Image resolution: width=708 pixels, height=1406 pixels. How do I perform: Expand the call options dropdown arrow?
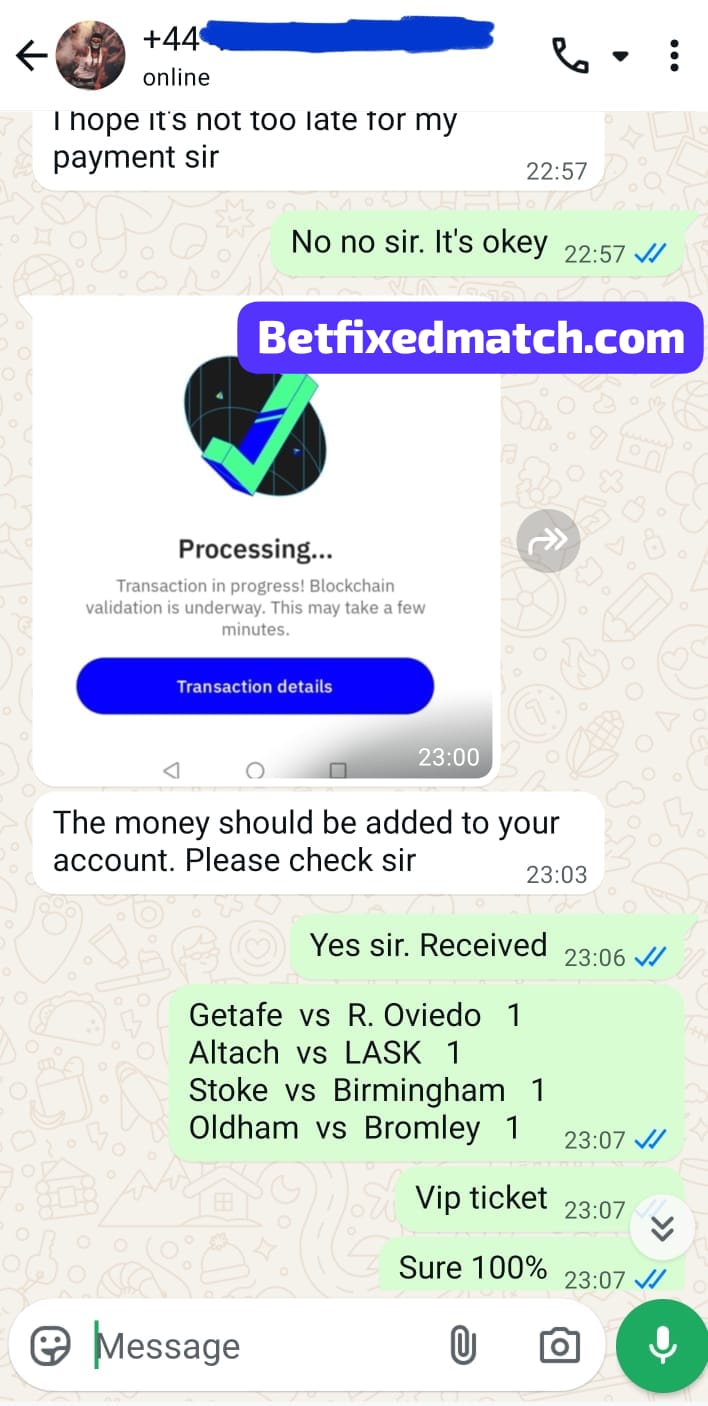(x=620, y=56)
